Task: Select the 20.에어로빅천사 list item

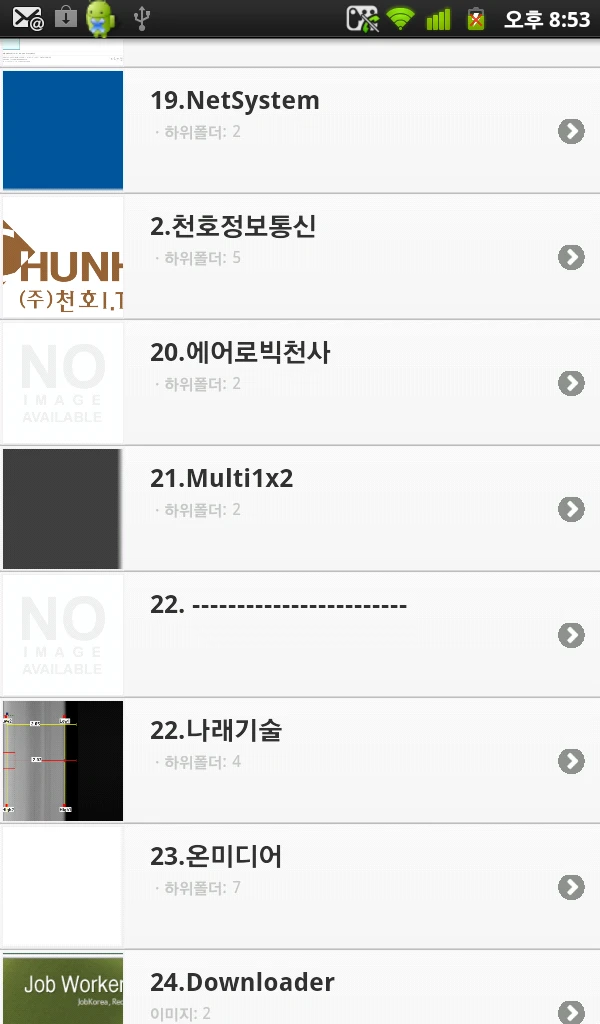Action: pyautogui.click(x=300, y=383)
